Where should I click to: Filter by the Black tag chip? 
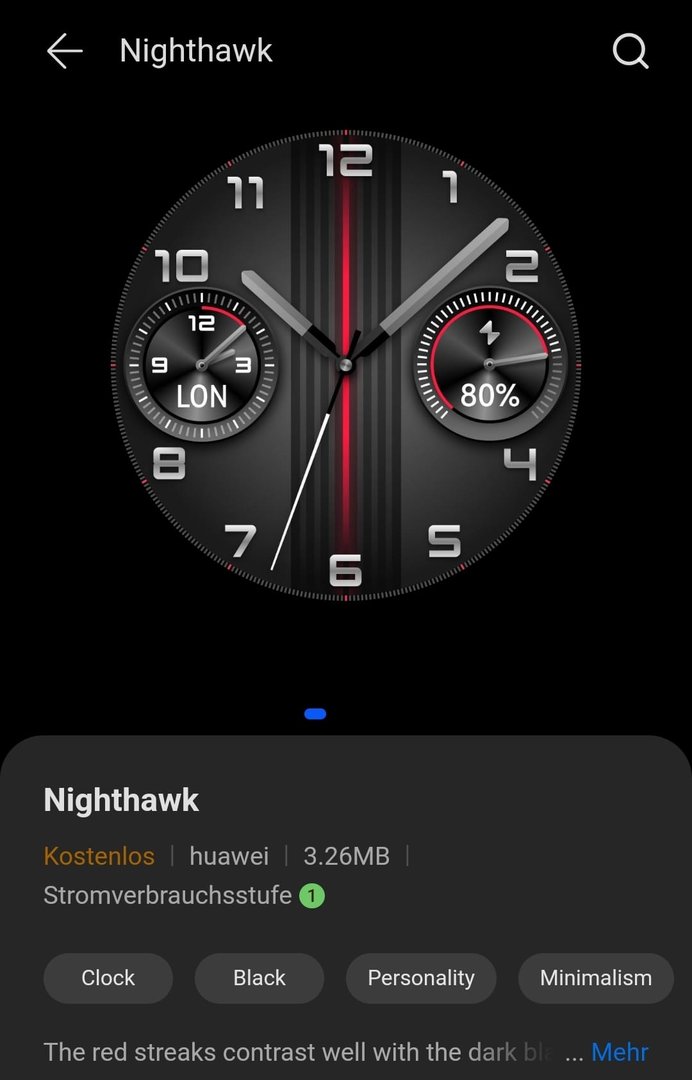click(x=259, y=978)
